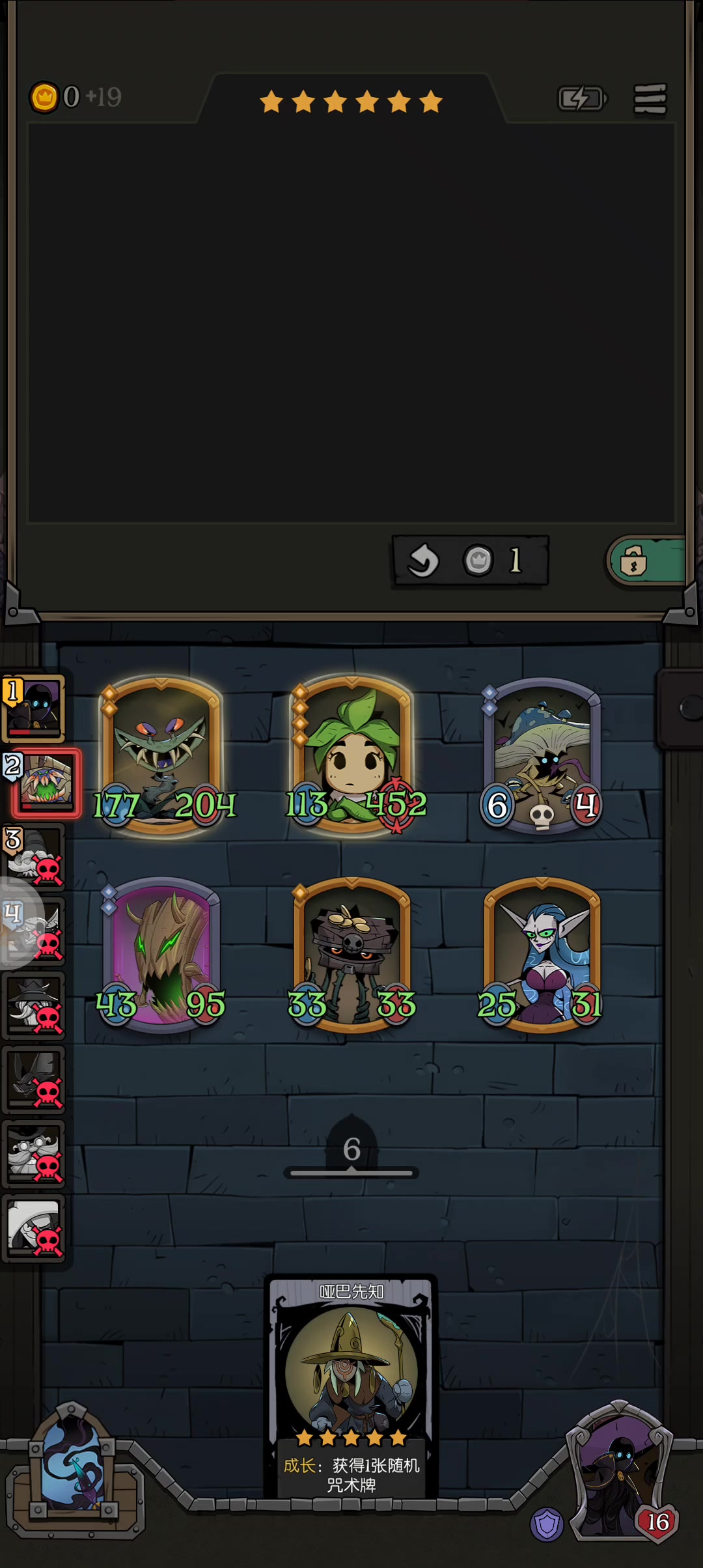
Task: Select the mushroom minion 6/4
Action: (542, 757)
